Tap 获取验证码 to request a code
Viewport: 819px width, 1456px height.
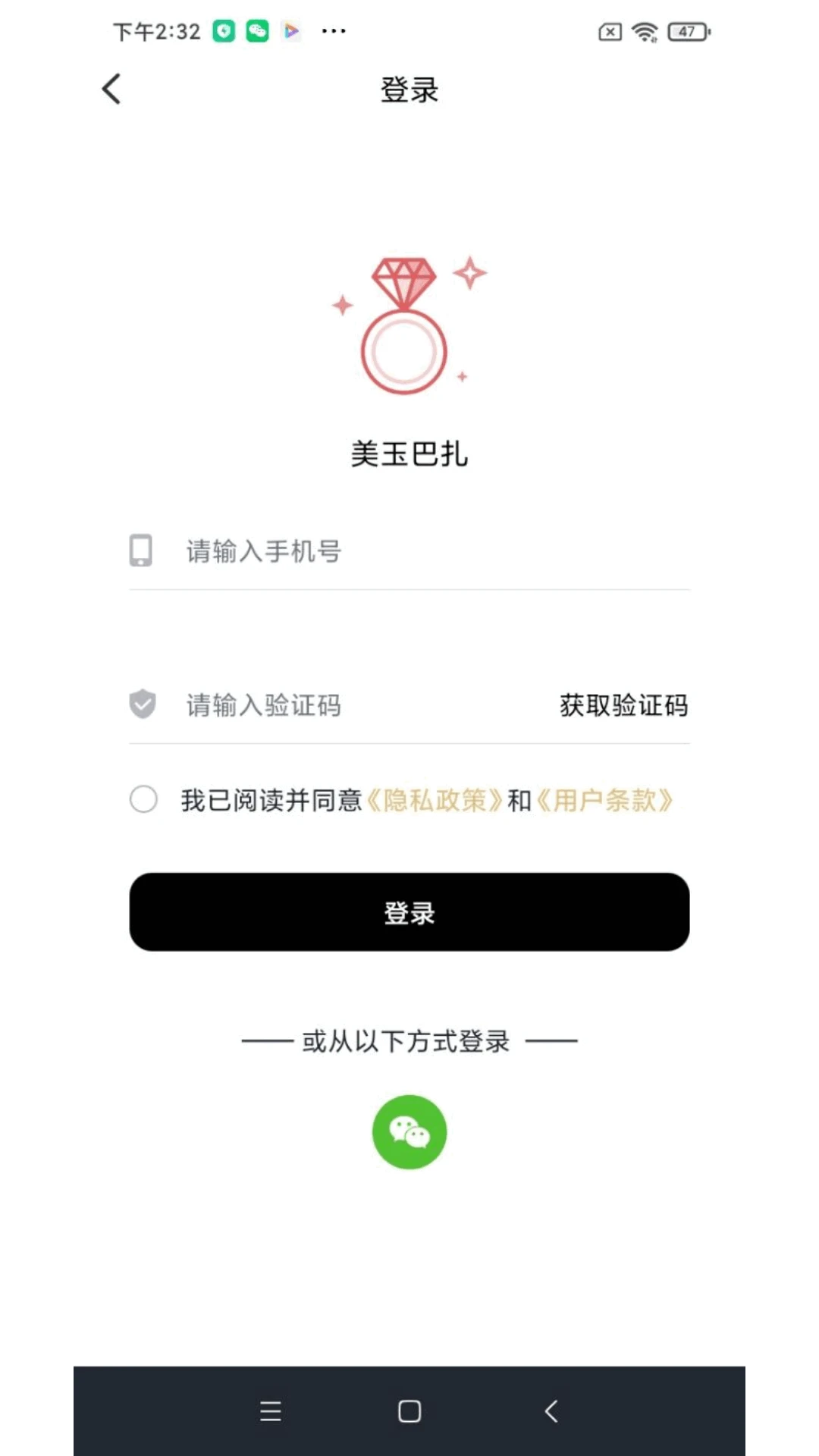pos(623,705)
